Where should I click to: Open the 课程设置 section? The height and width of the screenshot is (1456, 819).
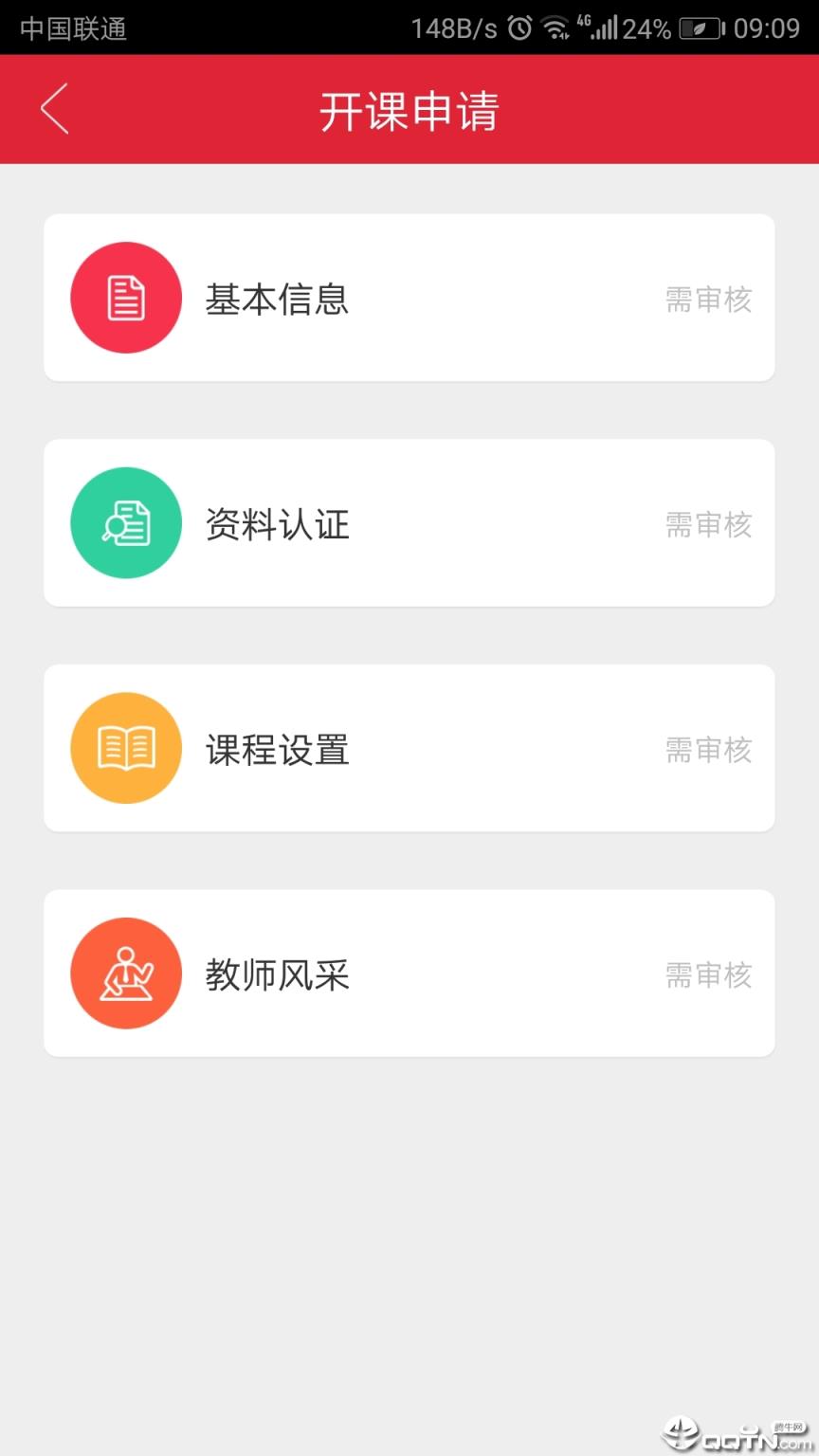(x=408, y=747)
